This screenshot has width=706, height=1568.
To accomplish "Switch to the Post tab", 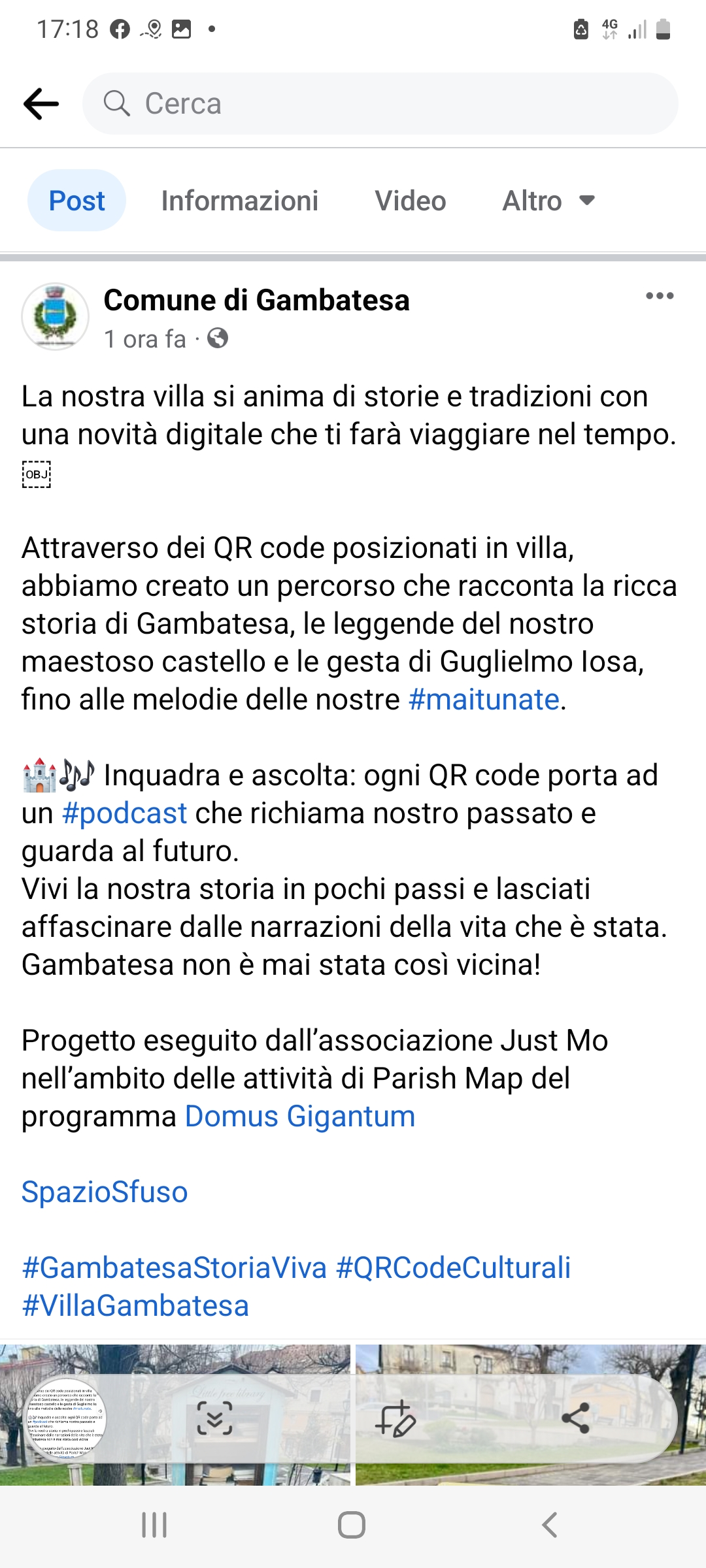I will (76, 201).
